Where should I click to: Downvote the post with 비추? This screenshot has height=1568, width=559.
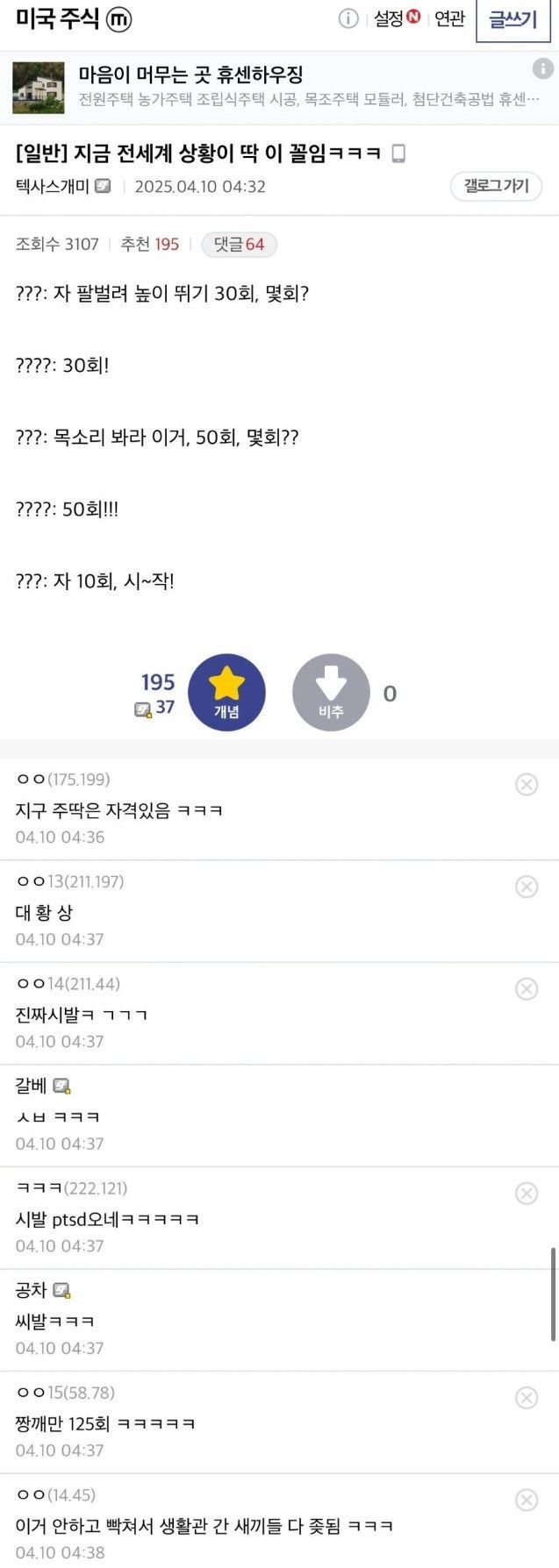331,692
